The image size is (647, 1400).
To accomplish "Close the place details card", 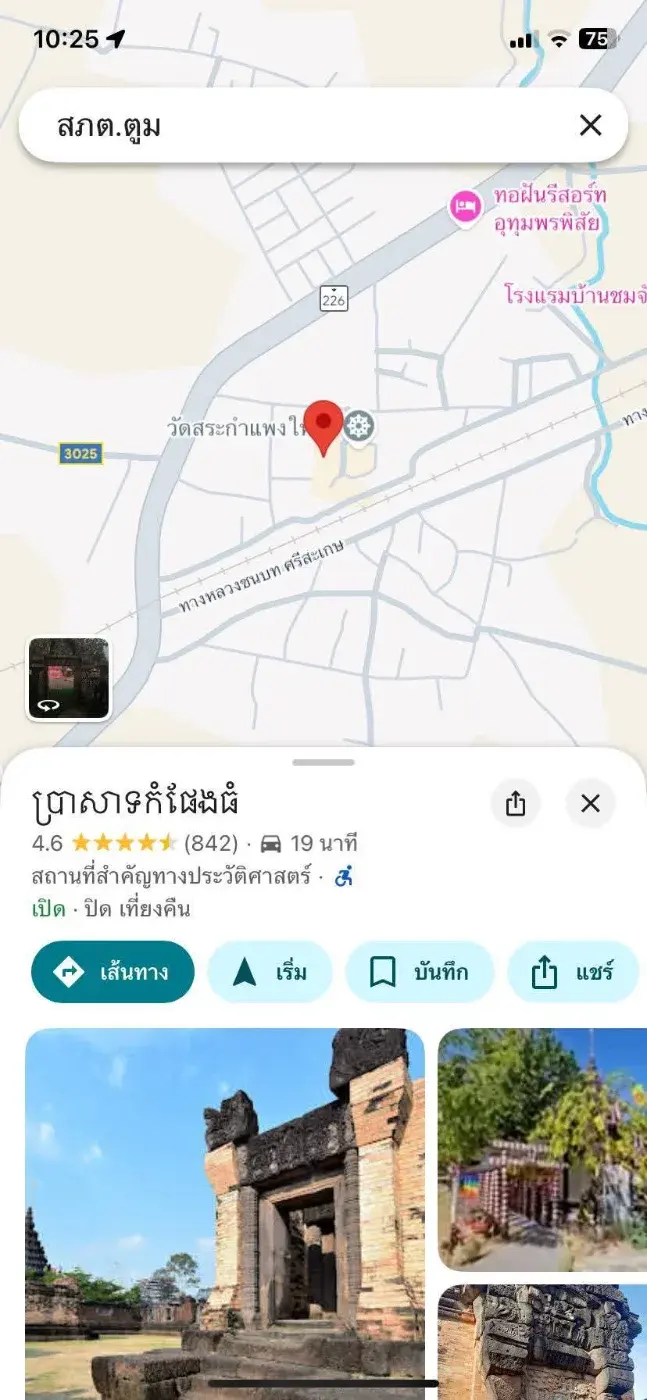I will (590, 803).
